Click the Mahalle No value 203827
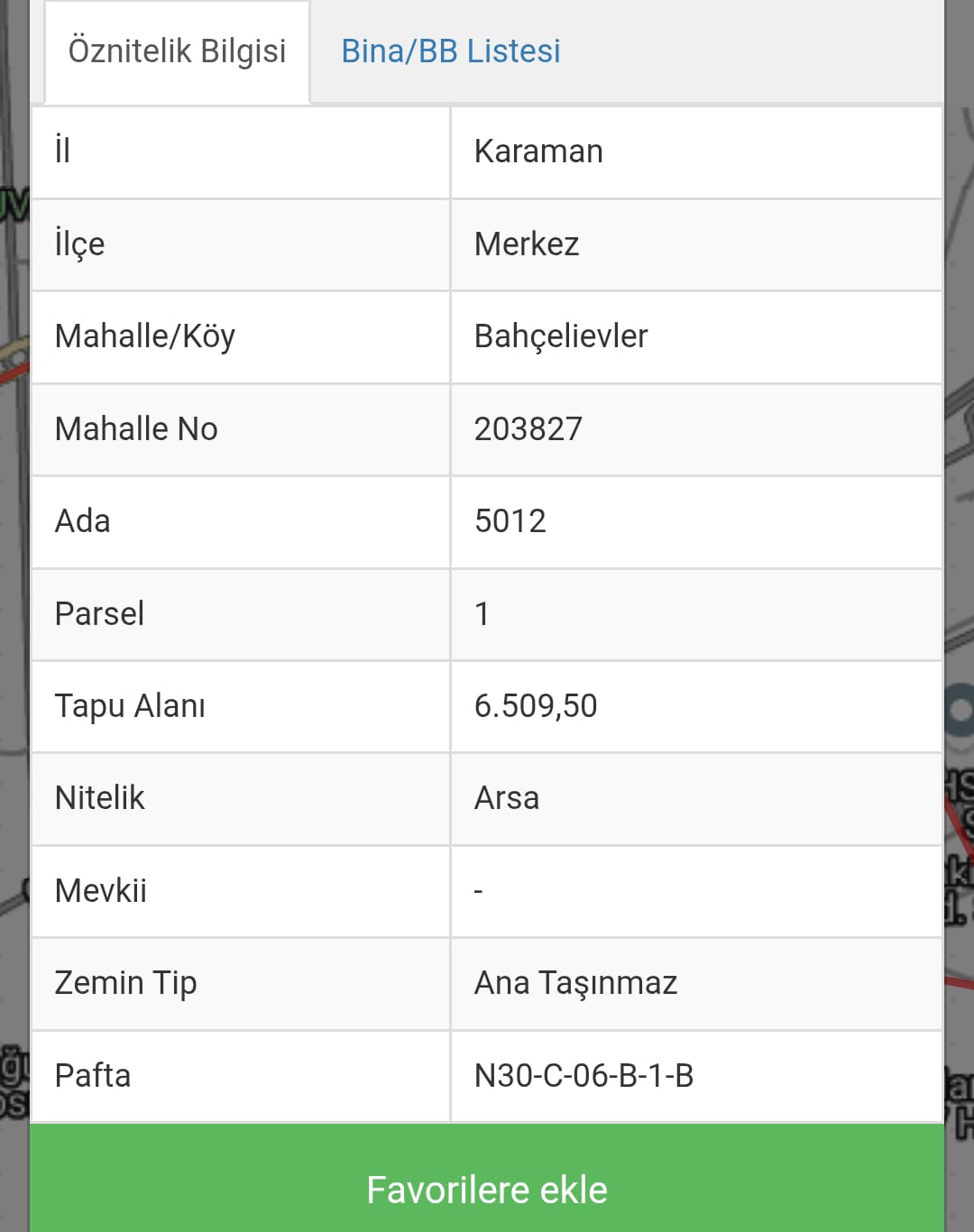 pos(528,429)
